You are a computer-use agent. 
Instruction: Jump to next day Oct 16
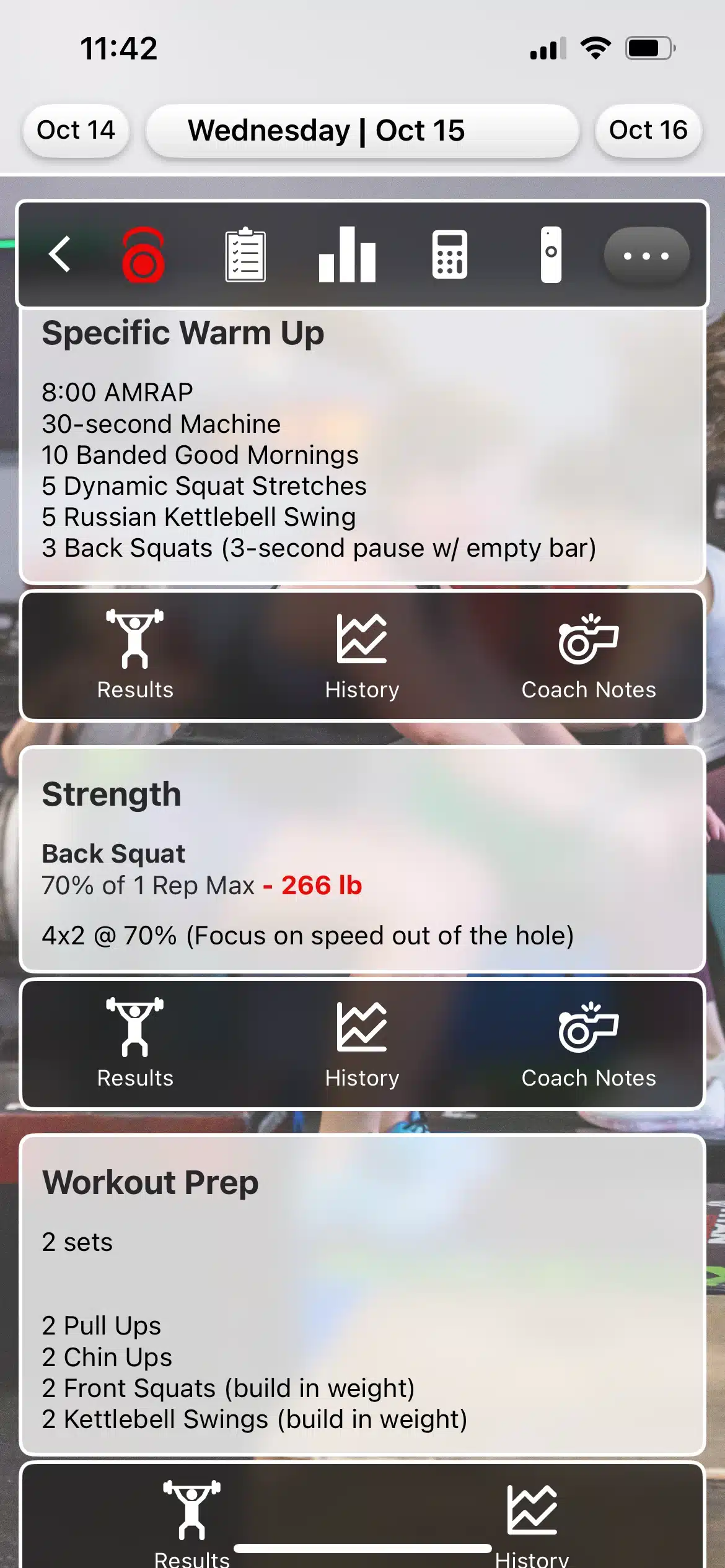(x=648, y=130)
